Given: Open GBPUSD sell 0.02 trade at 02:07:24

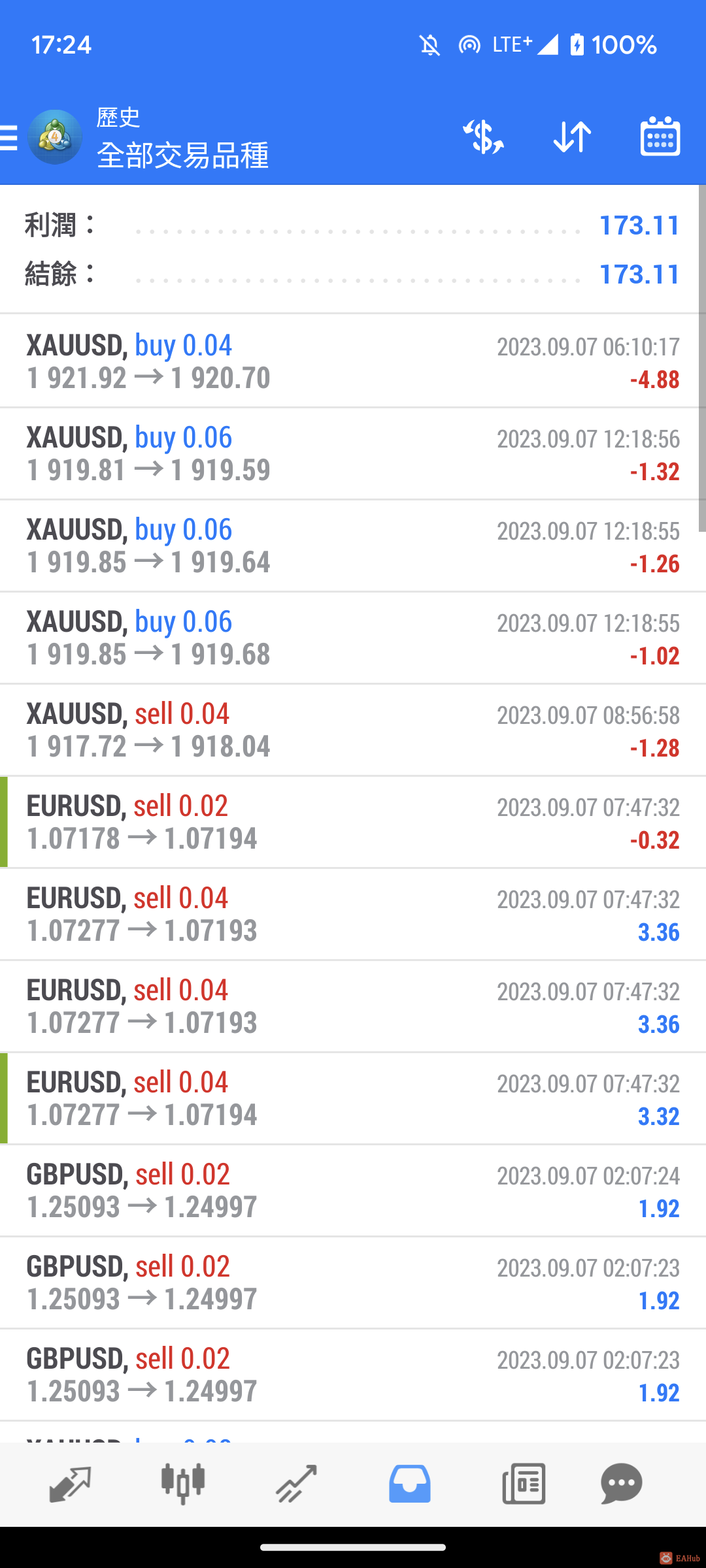Looking at the screenshot, I should click(353, 1190).
